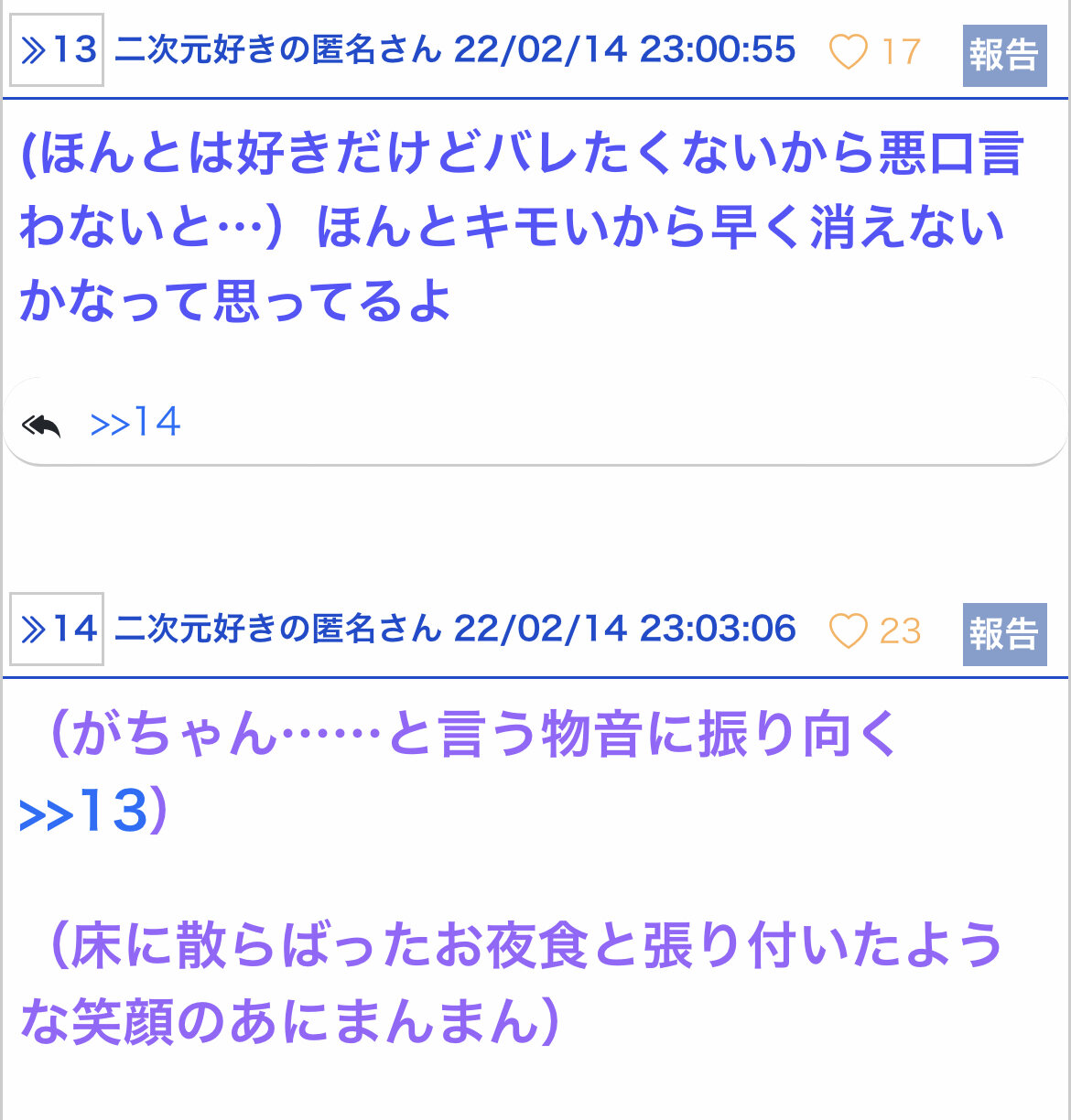This screenshot has width=1071, height=1120.
Task: Report post 13 using 報告
Action: (1004, 56)
